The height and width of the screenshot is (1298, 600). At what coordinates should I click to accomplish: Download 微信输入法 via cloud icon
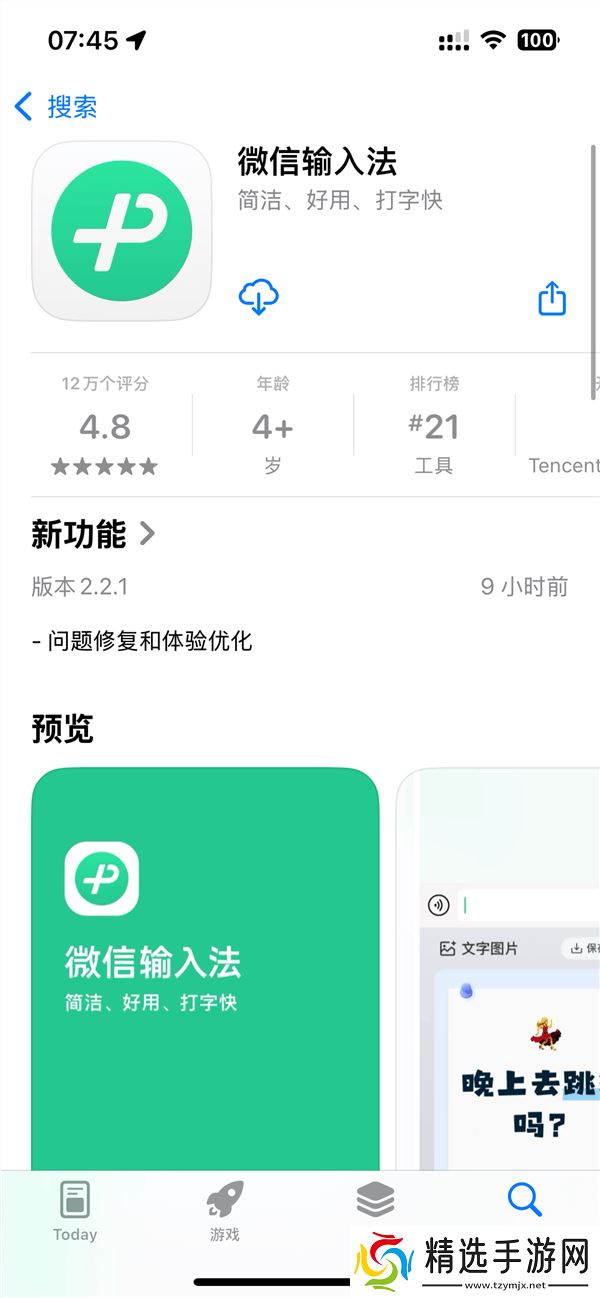(258, 298)
